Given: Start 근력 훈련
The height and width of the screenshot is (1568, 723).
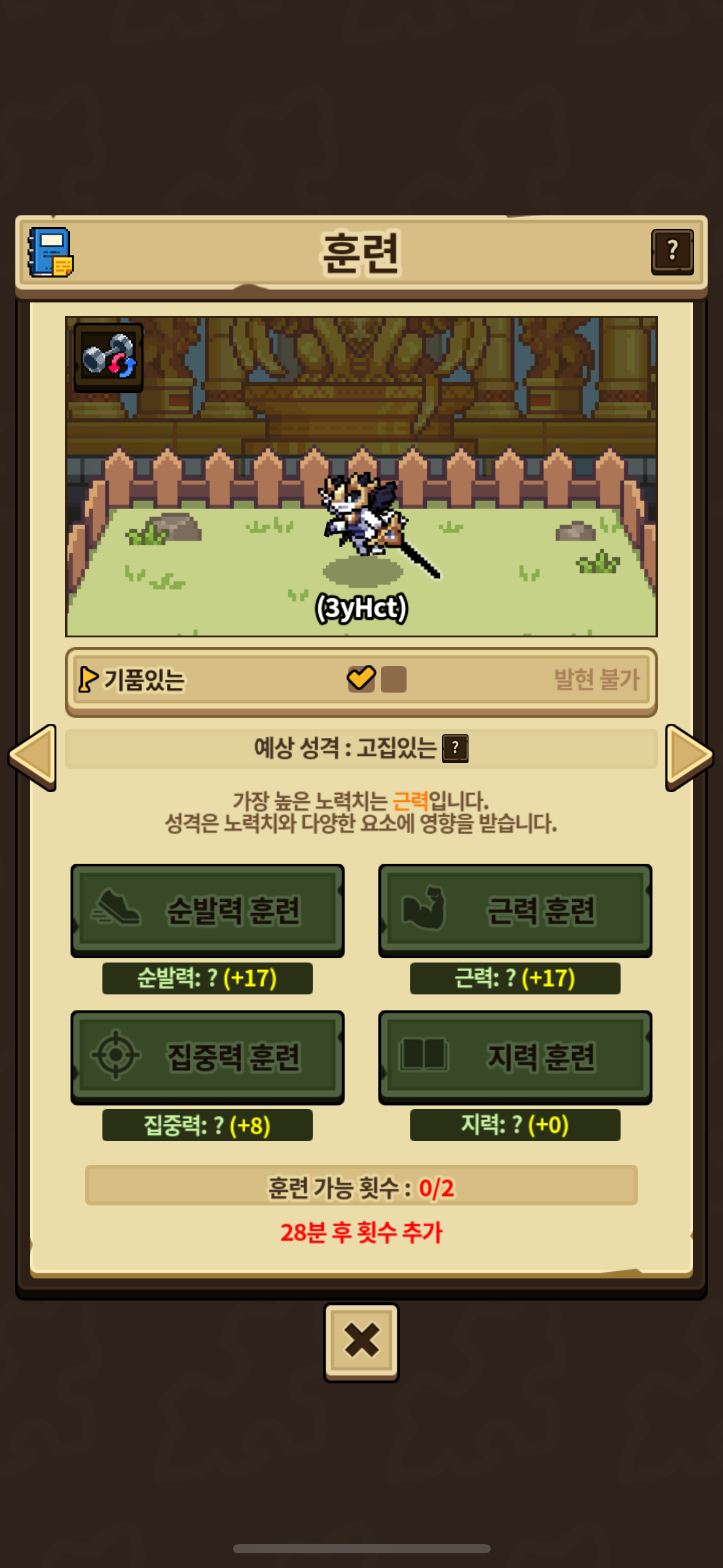Looking at the screenshot, I should point(515,910).
